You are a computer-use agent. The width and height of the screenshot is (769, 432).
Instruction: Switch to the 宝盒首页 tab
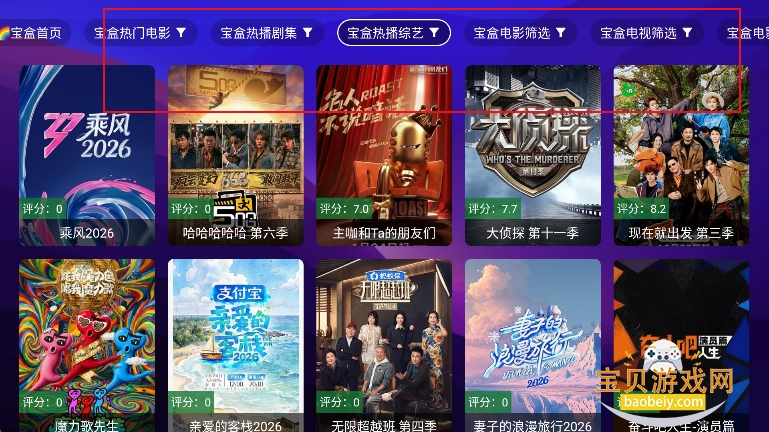[34, 33]
